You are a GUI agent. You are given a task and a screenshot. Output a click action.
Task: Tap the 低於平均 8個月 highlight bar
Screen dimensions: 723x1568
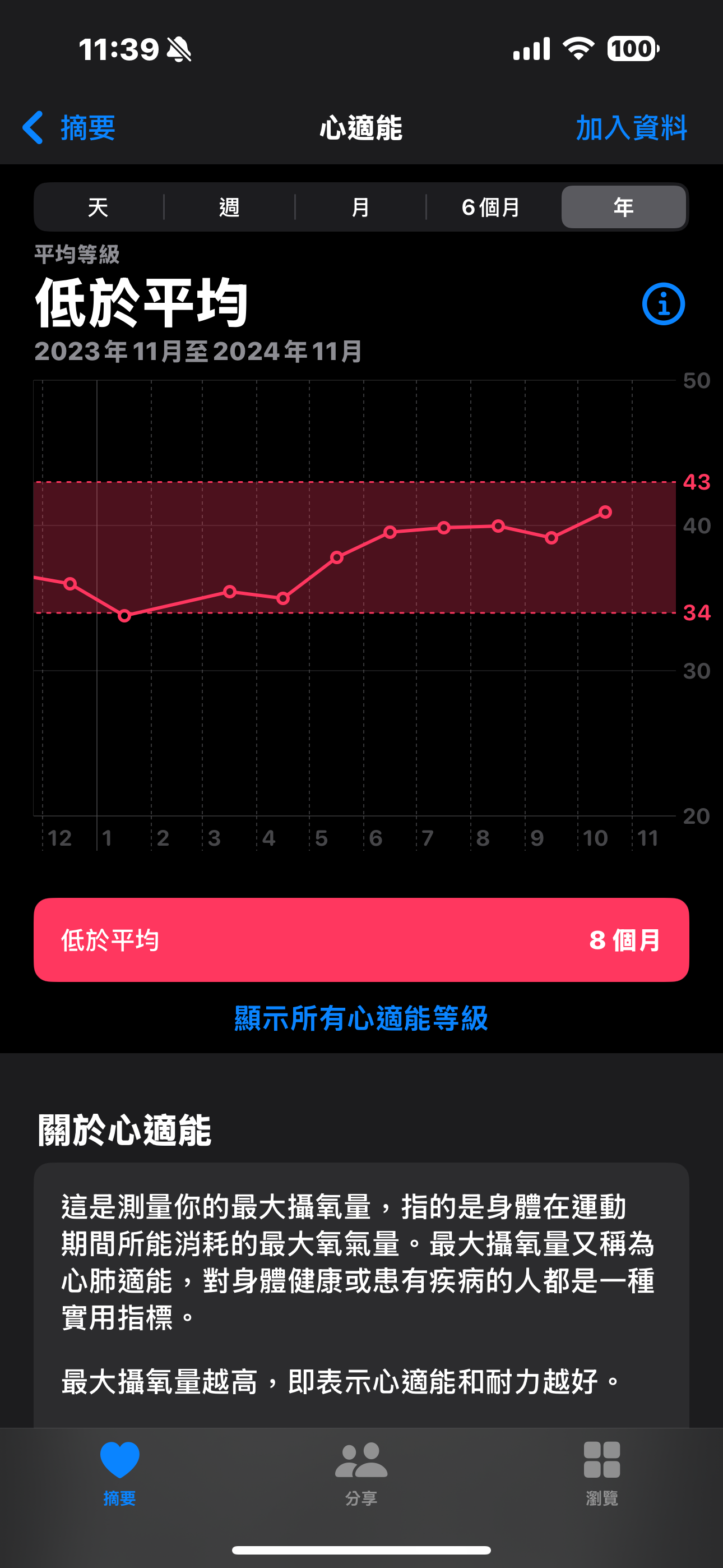click(x=361, y=940)
